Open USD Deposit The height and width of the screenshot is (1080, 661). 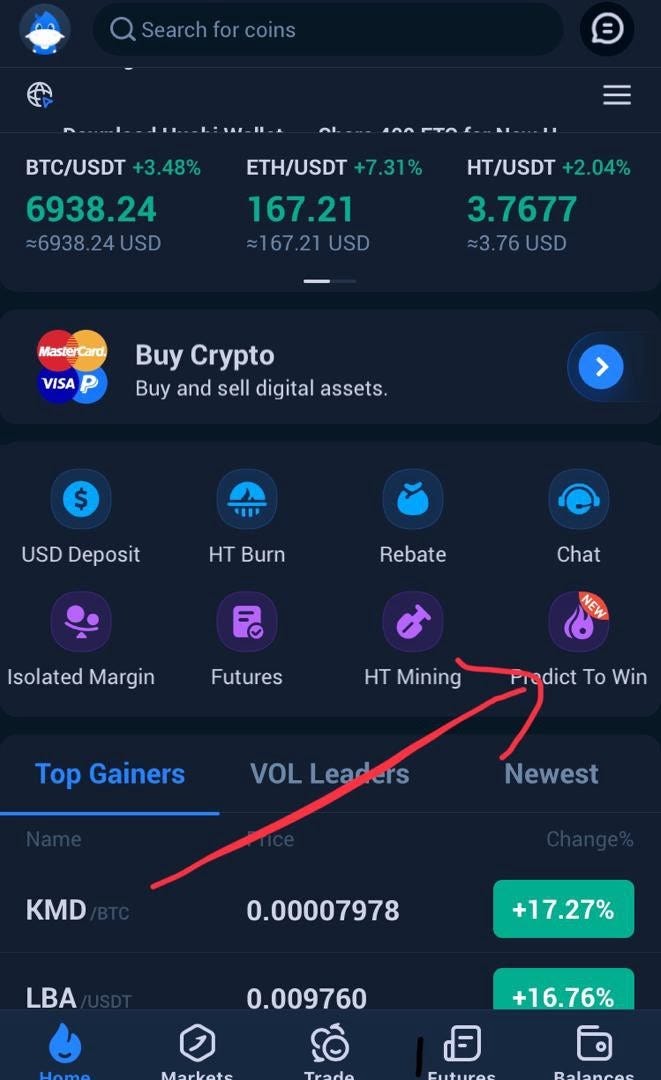pyautogui.click(x=81, y=518)
